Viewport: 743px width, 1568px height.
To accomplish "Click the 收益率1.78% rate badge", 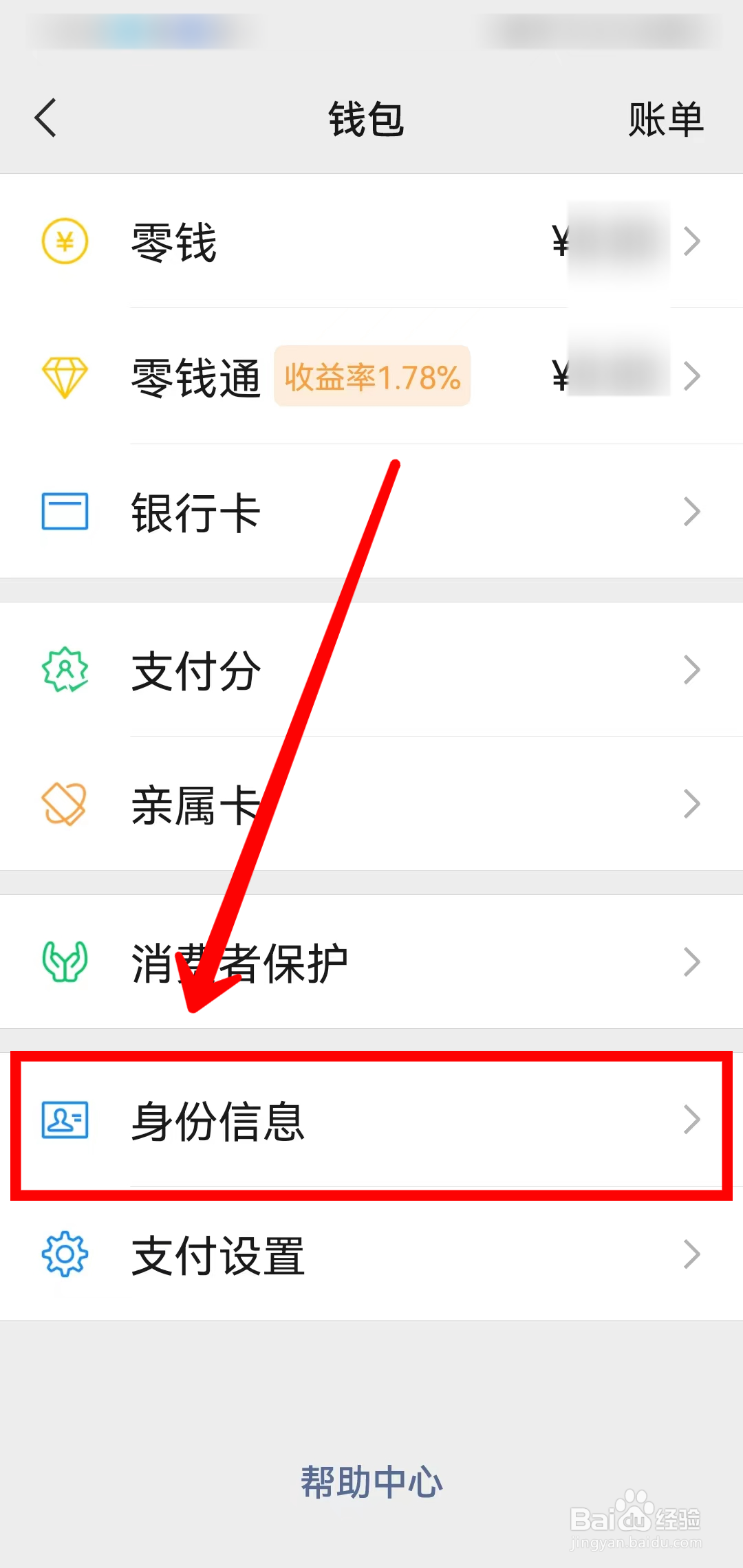I will tap(371, 377).
